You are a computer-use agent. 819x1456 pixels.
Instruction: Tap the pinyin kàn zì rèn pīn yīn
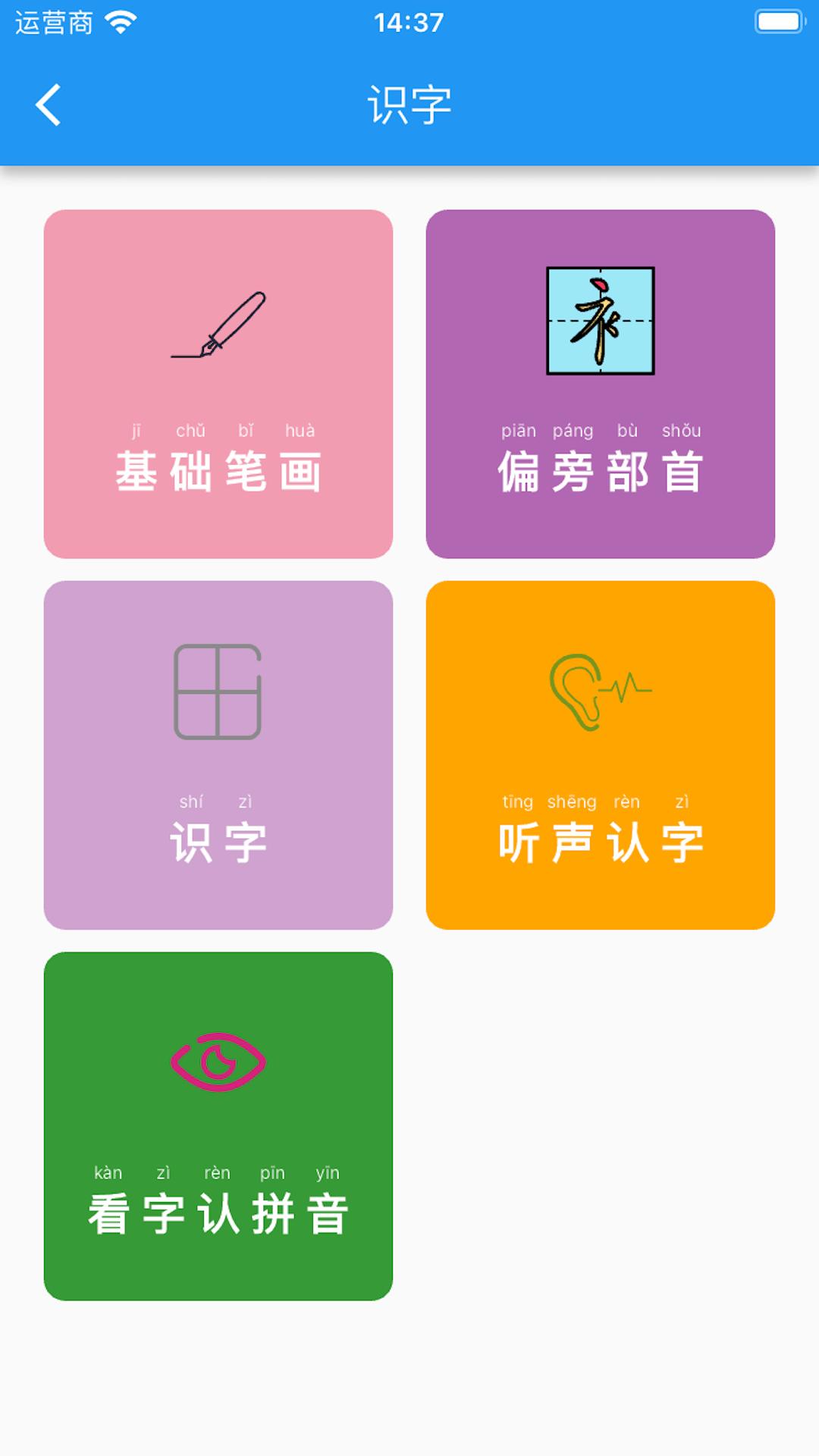pyautogui.click(x=218, y=1173)
